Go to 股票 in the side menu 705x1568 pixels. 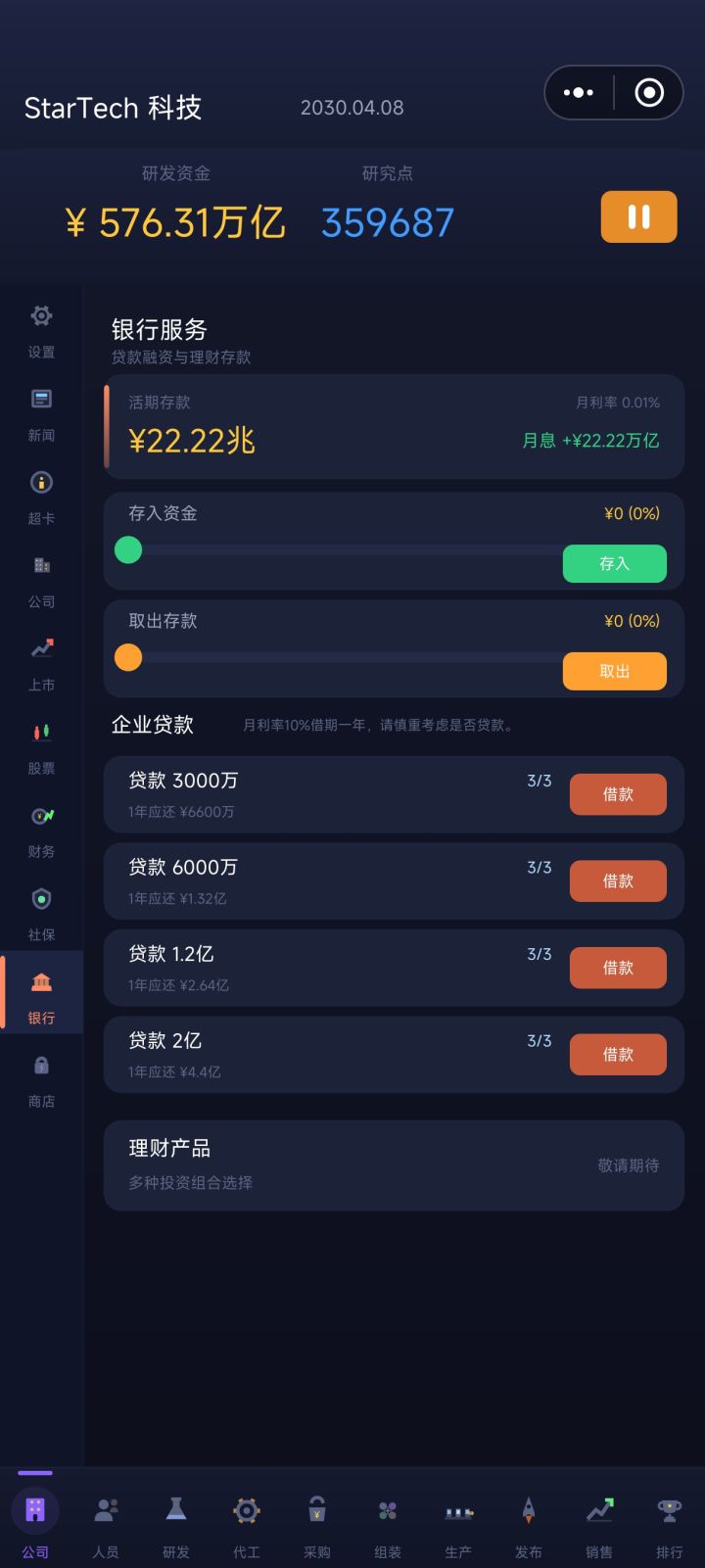tap(41, 747)
